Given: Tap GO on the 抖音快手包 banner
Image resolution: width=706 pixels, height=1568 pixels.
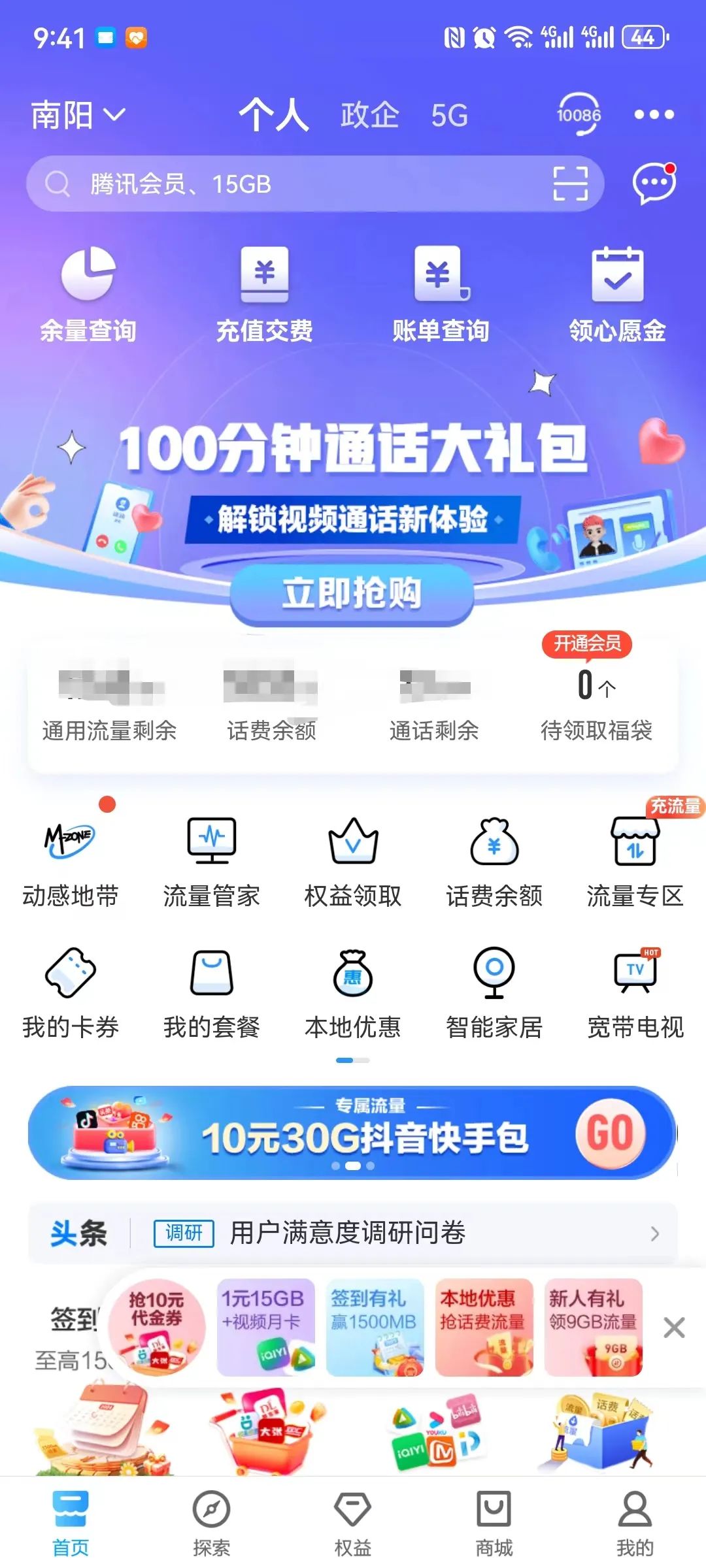Looking at the screenshot, I should click(x=610, y=1133).
